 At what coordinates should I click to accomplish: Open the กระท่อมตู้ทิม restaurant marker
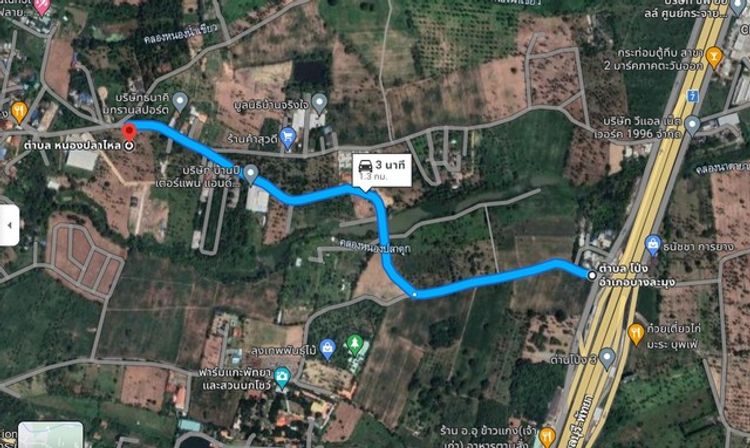pos(714,56)
